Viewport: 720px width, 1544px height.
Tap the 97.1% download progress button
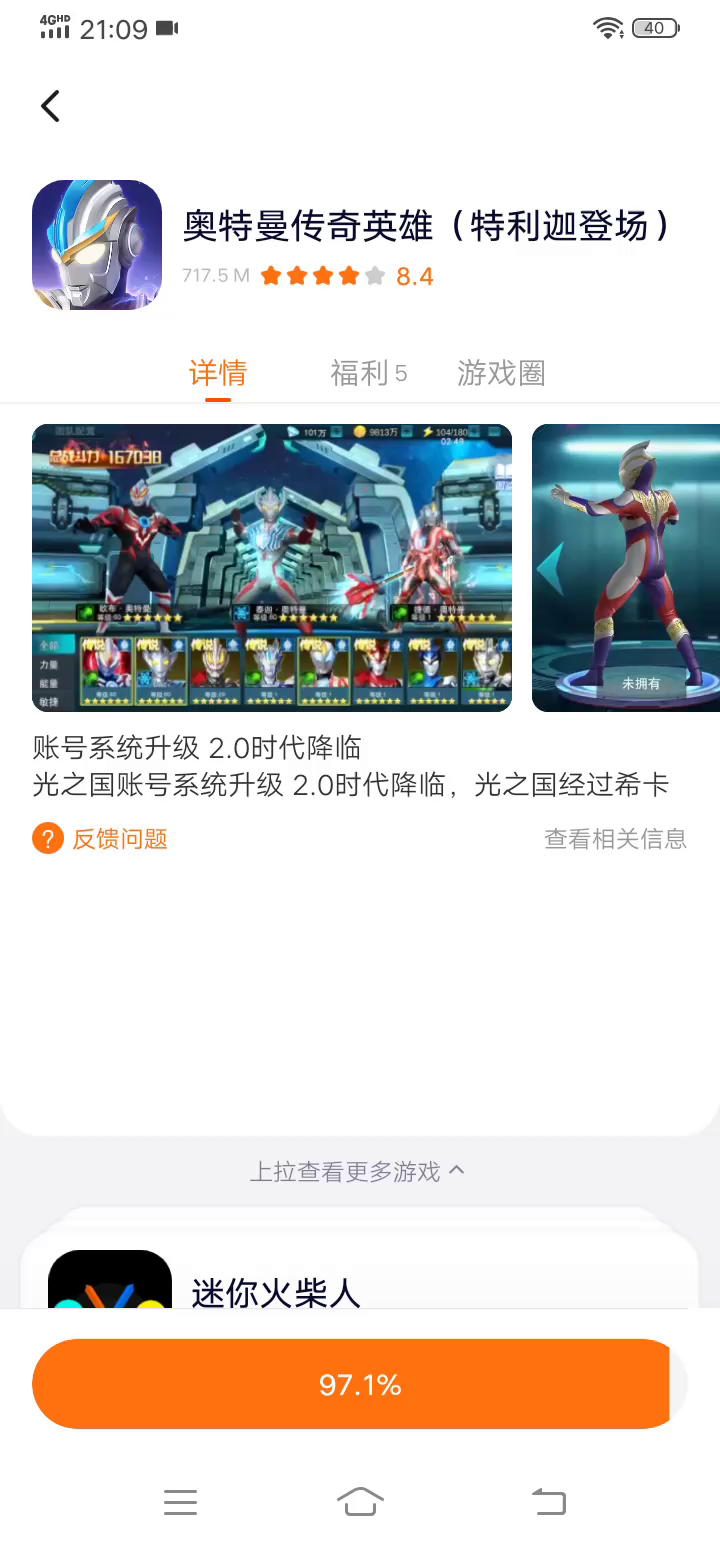[x=359, y=1384]
